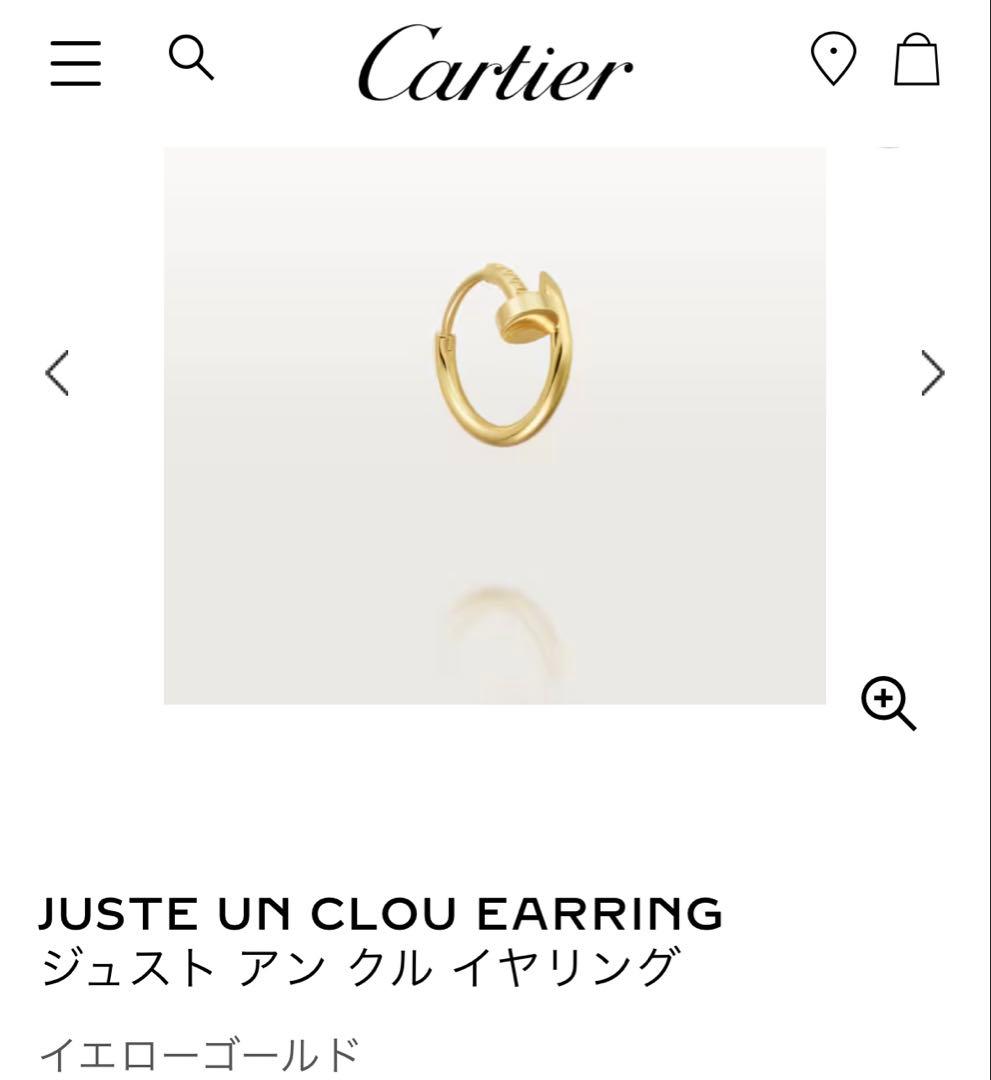Open the store locator pin
The width and height of the screenshot is (991, 1080).
point(832,59)
